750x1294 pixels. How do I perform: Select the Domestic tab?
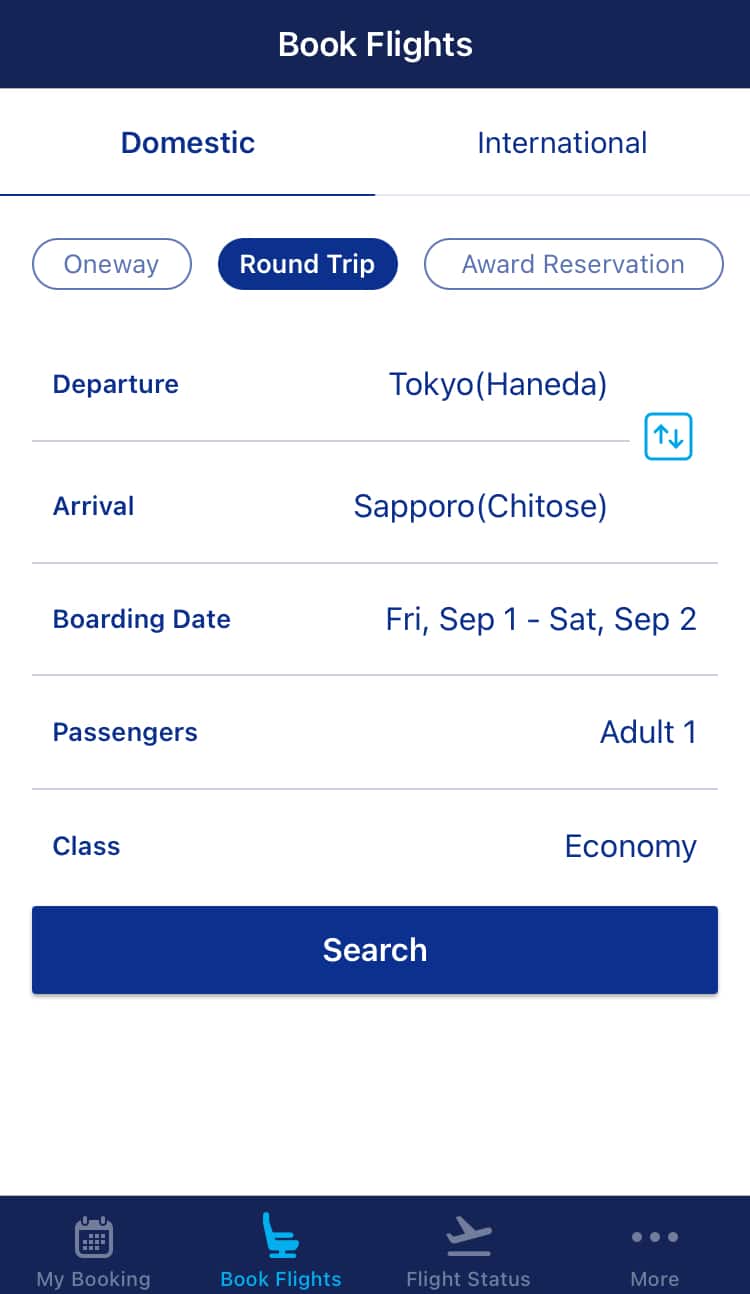click(x=188, y=143)
